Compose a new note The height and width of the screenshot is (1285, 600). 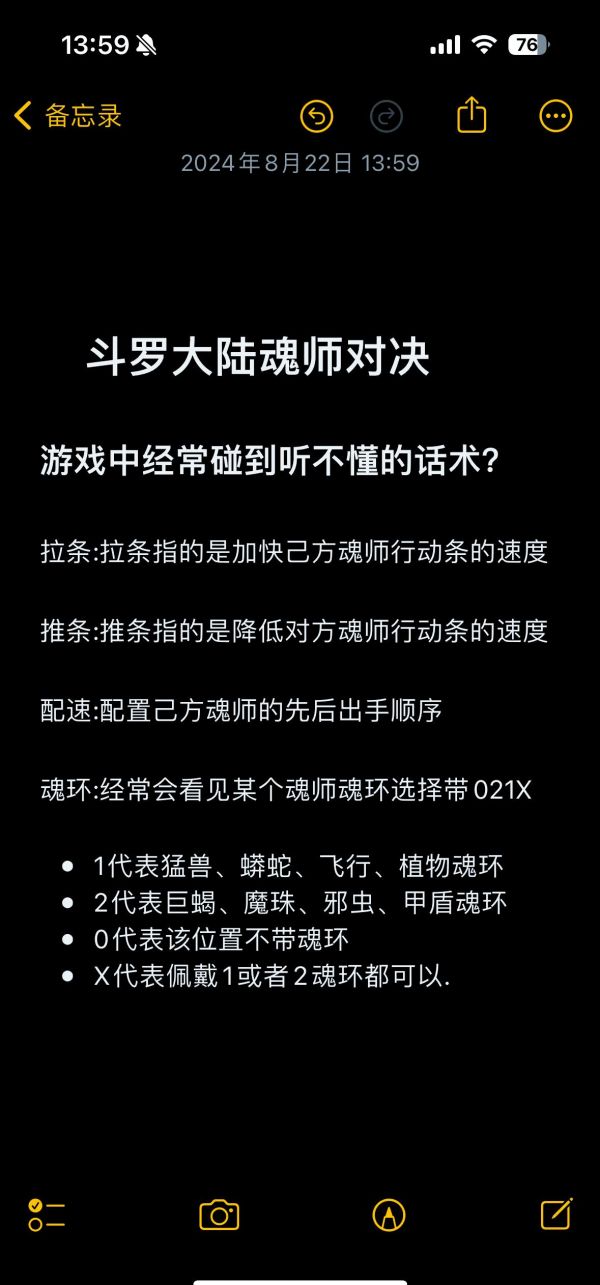[x=556, y=1214]
